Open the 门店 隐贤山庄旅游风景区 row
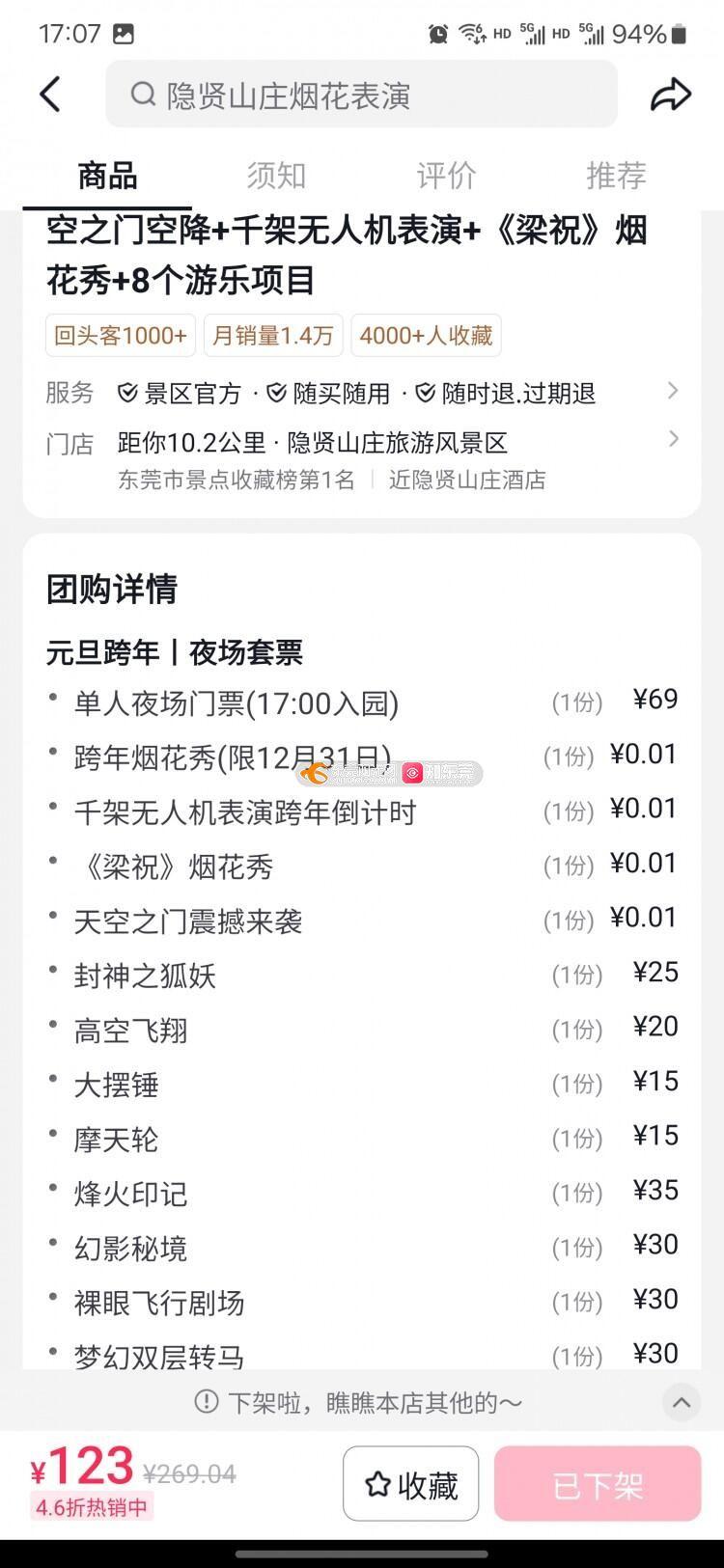 362,459
